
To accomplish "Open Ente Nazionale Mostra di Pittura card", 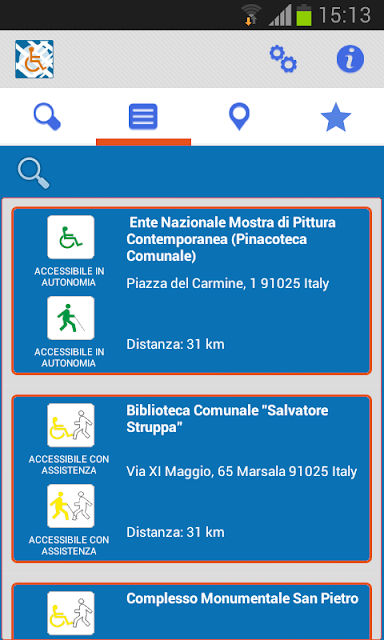I will 191,291.
